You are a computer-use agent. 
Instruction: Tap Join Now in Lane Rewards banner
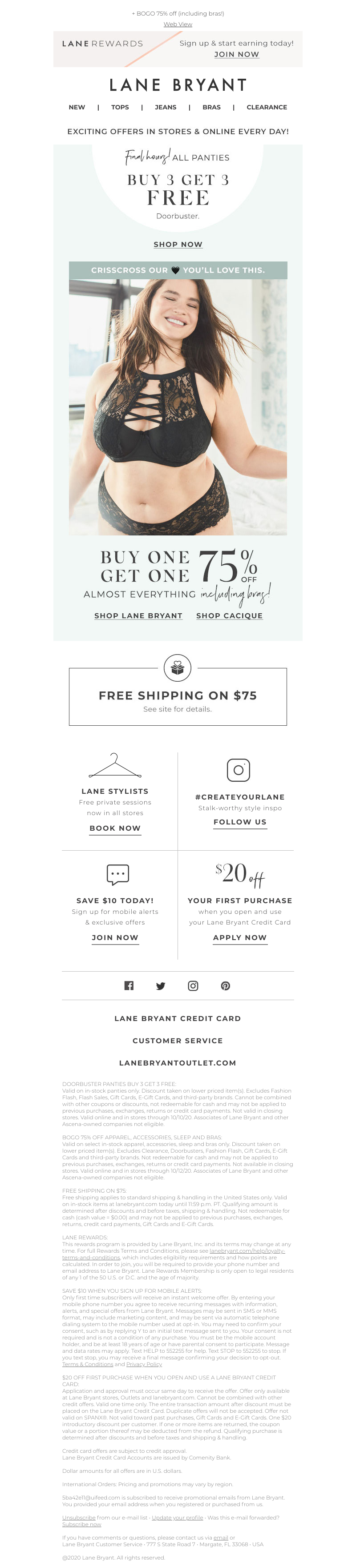(236, 54)
